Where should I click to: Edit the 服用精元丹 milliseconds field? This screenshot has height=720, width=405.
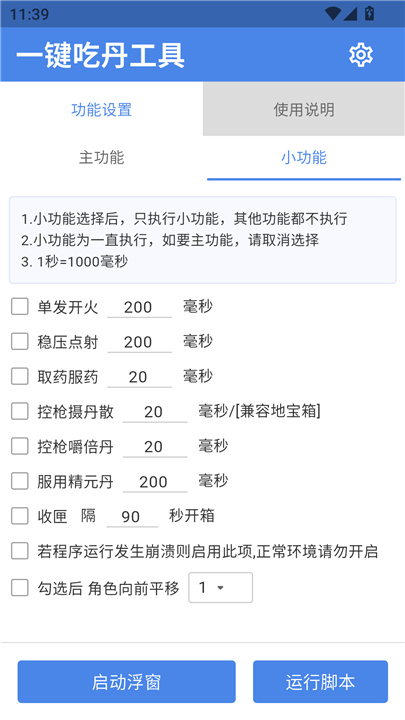point(155,481)
